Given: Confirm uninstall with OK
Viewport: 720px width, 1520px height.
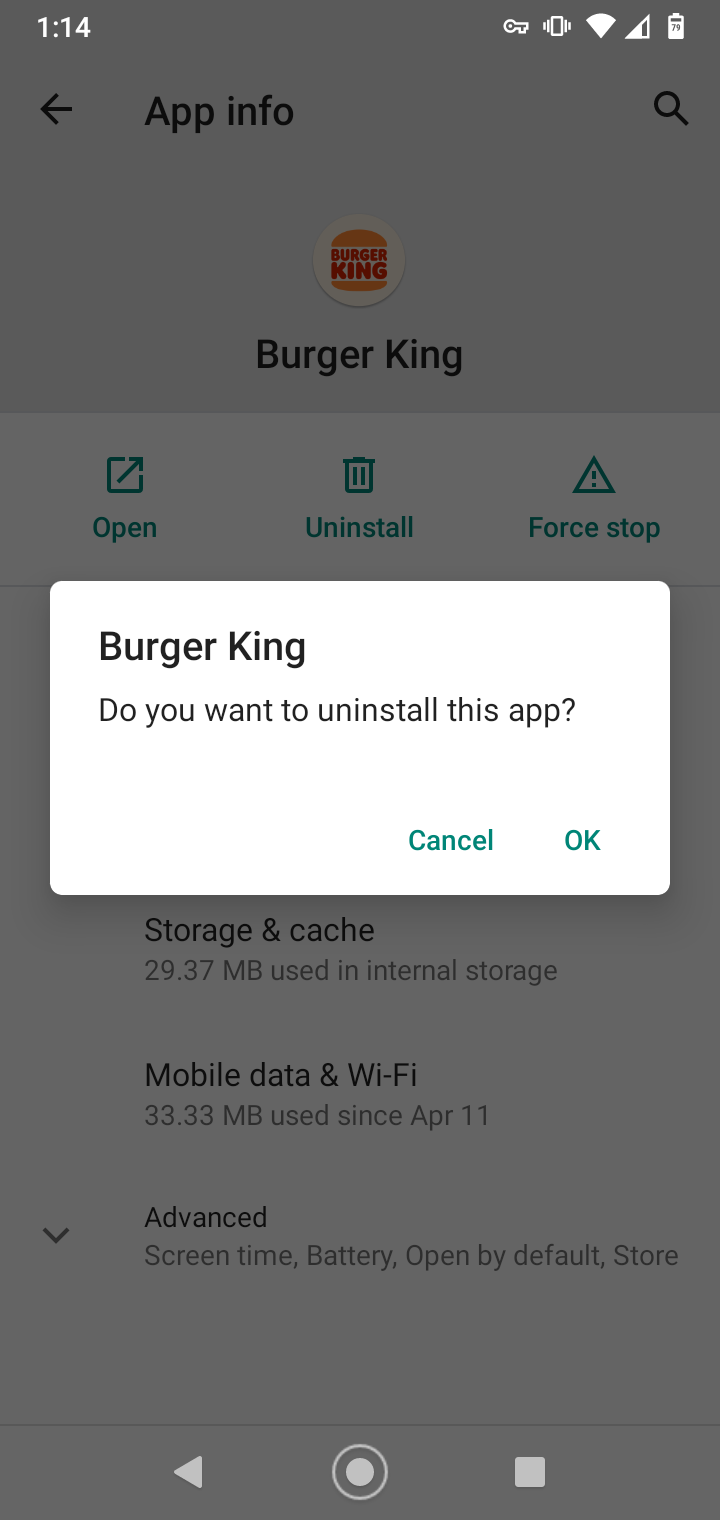Looking at the screenshot, I should tap(582, 840).
